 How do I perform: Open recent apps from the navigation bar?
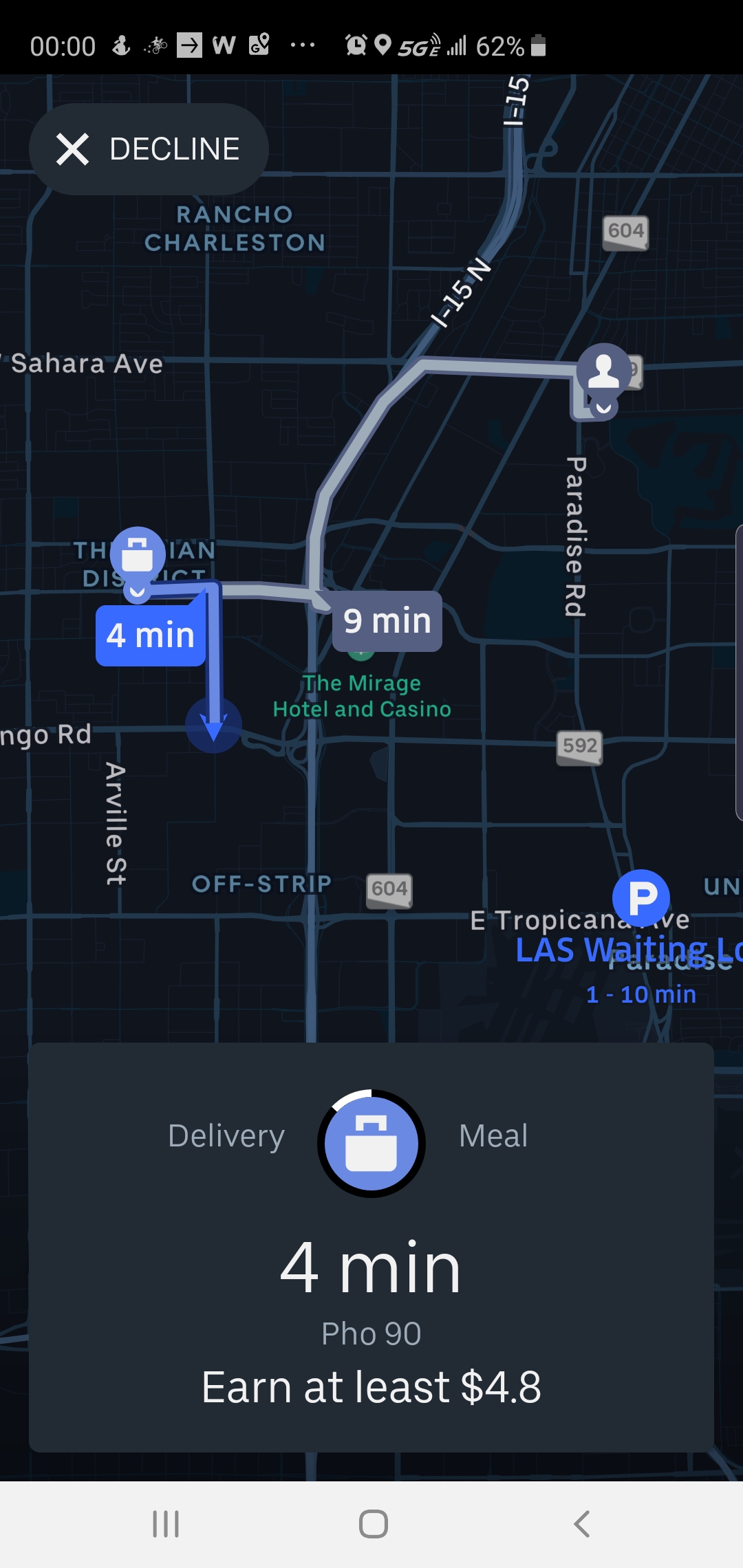pyautogui.click(x=165, y=1522)
